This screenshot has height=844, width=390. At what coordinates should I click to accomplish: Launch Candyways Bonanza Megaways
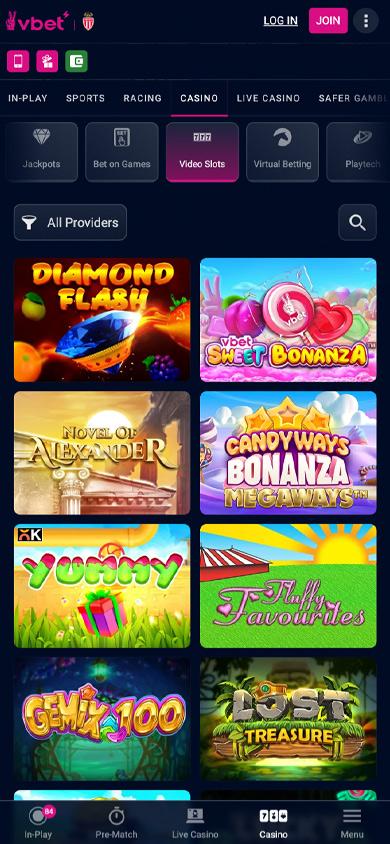(x=288, y=453)
